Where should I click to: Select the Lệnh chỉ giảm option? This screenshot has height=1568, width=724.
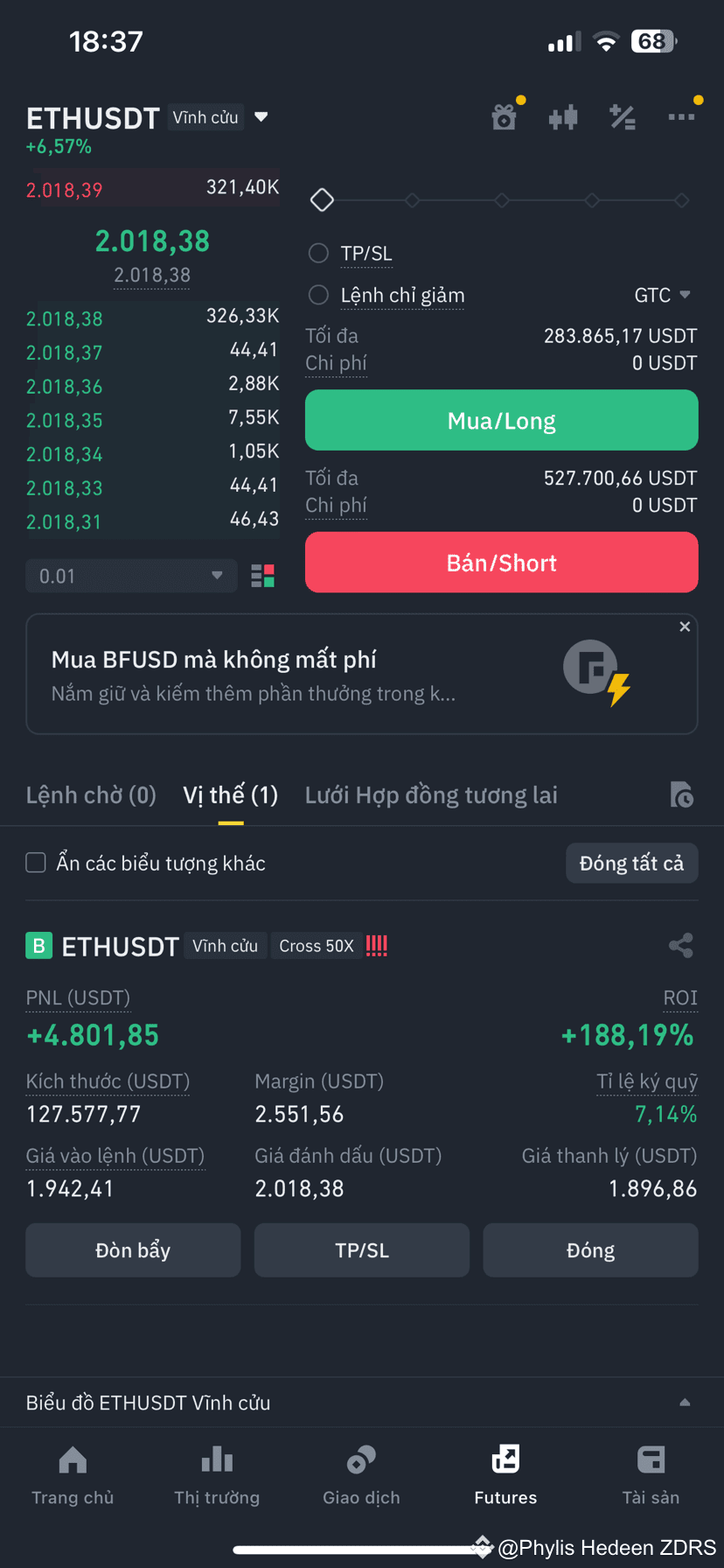coord(319,296)
